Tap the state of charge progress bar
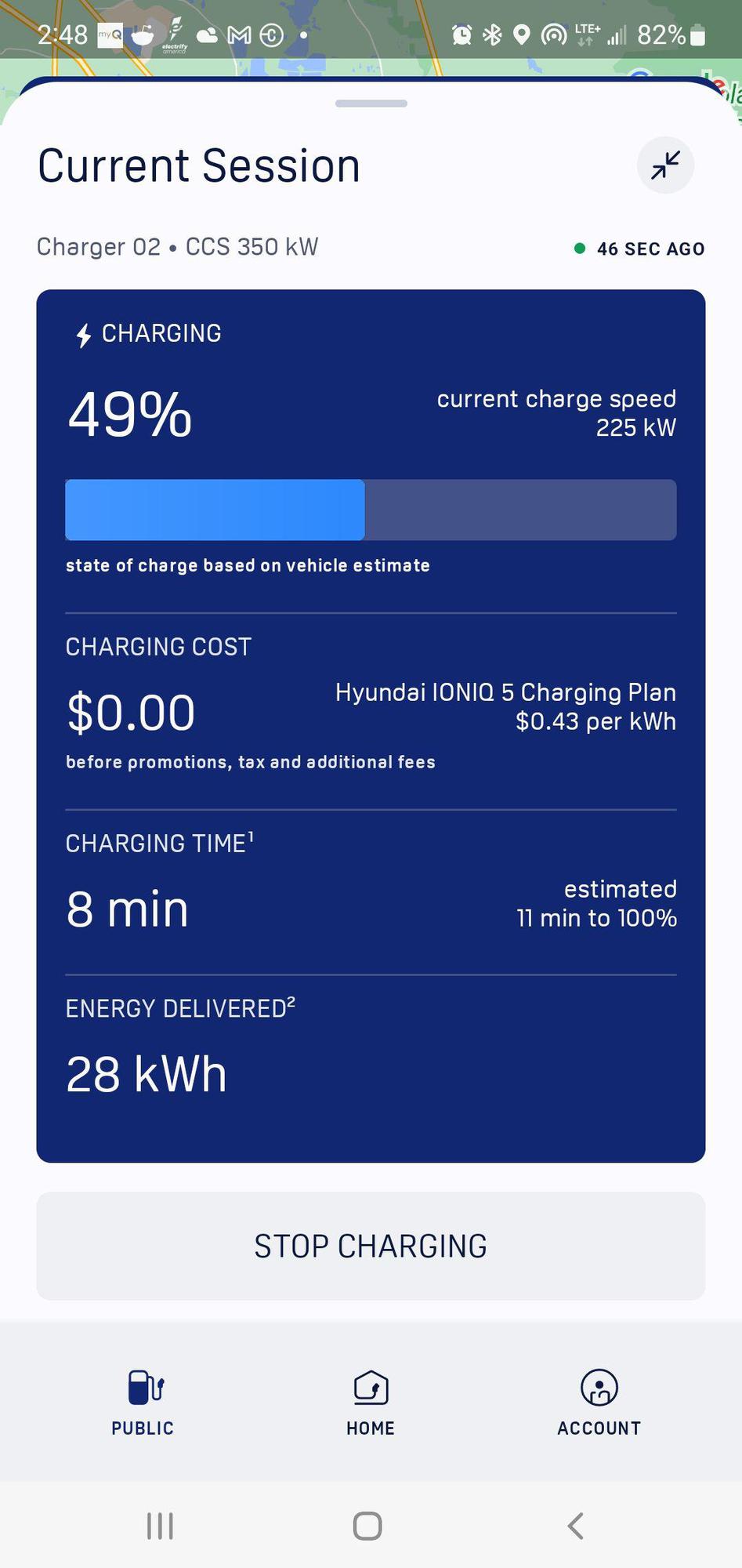This screenshot has height=1568, width=742. [371, 510]
